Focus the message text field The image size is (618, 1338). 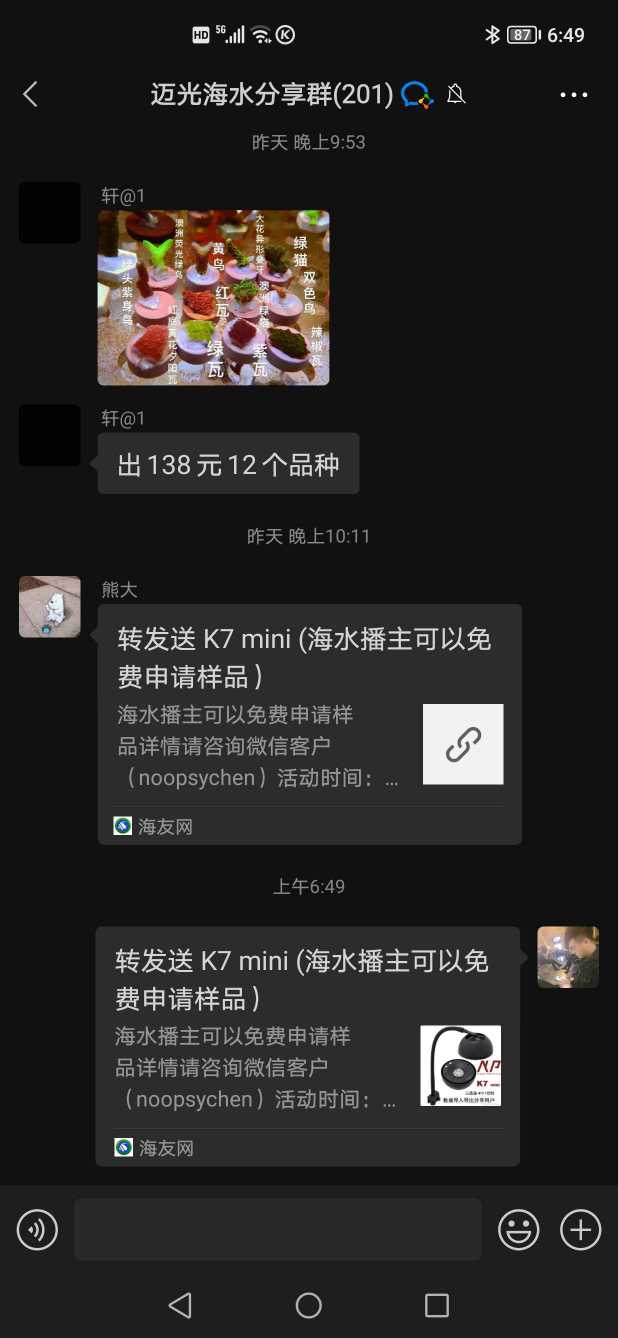(278, 1230)
